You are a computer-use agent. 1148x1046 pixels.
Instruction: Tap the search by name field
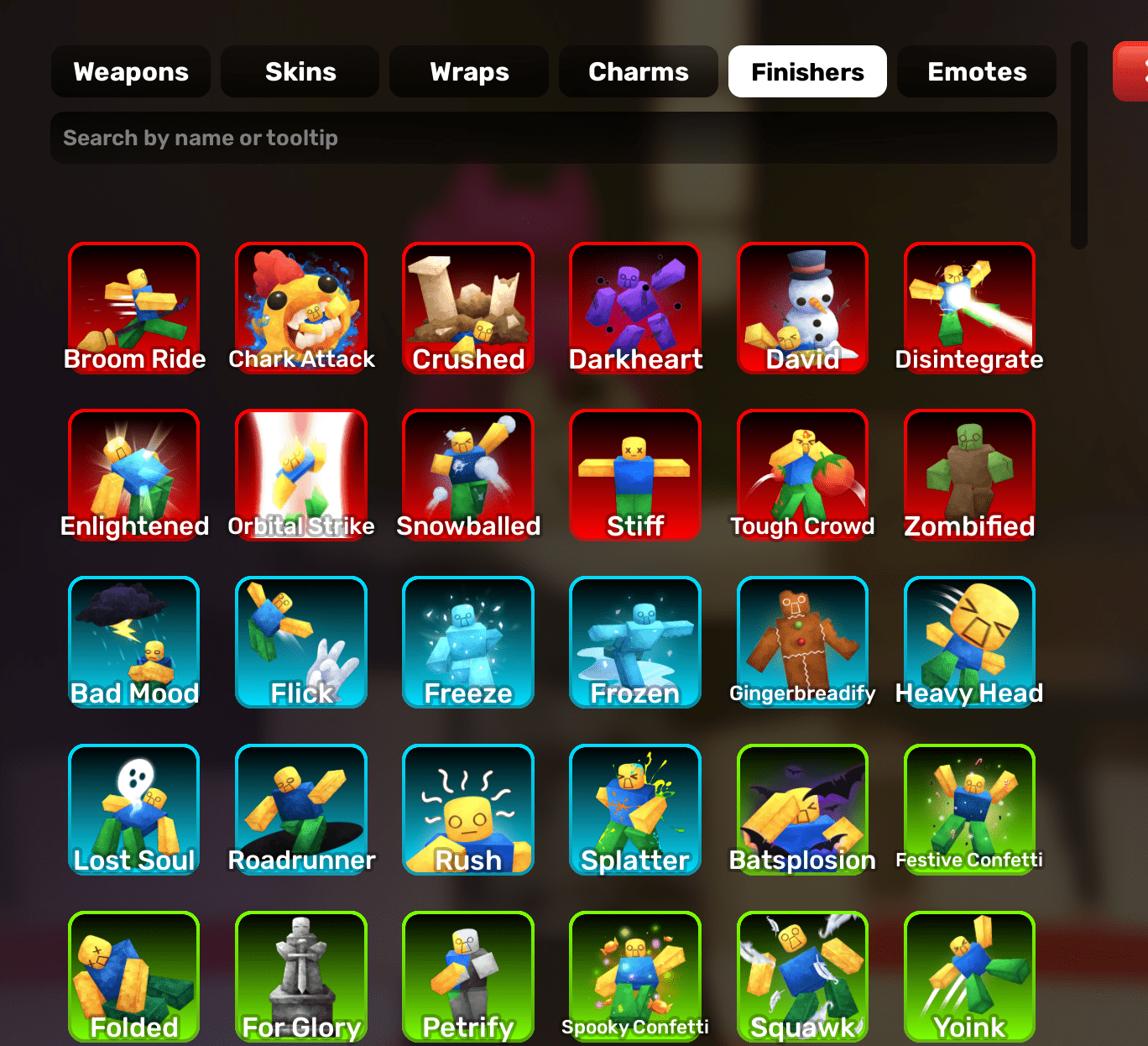coord(554,138)
